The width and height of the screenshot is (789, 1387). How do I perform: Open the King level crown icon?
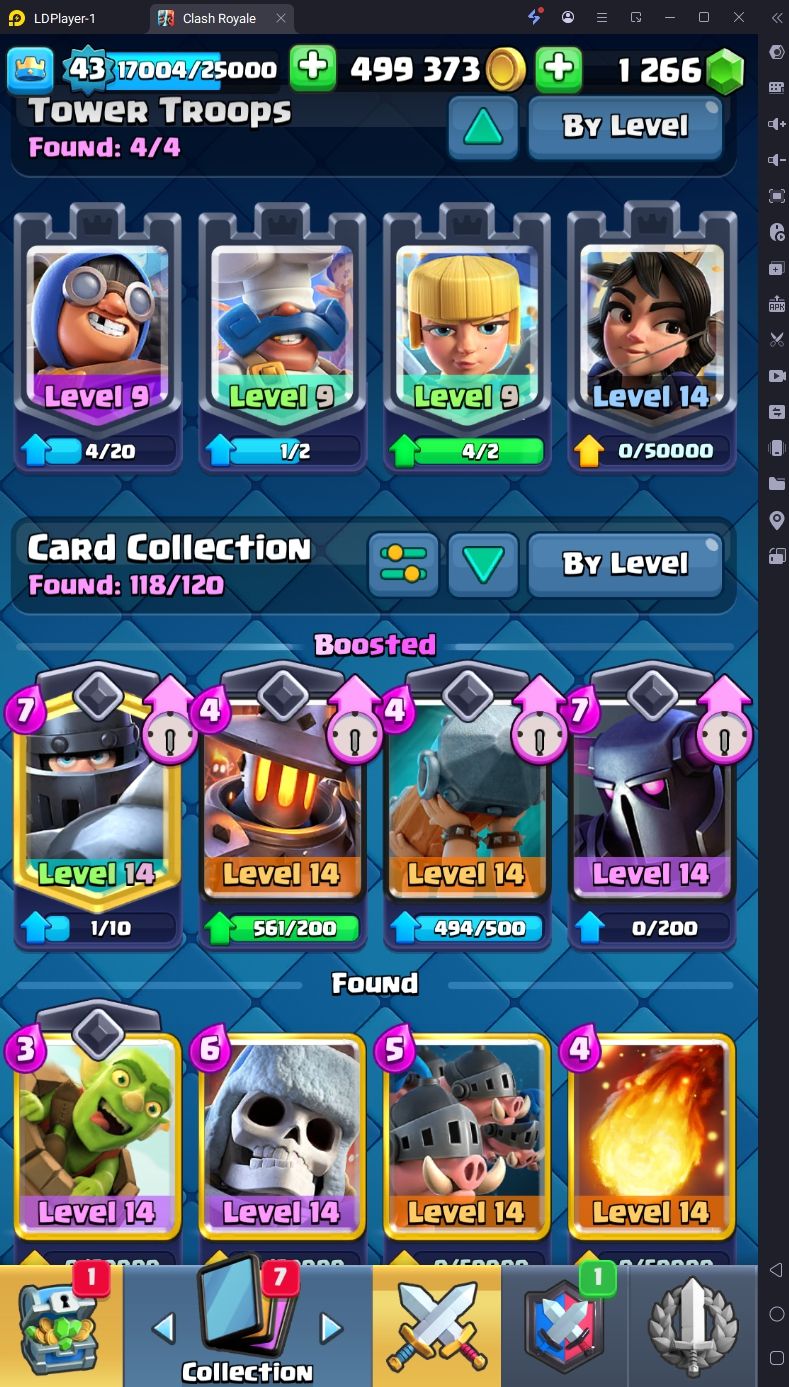(30, 69)
